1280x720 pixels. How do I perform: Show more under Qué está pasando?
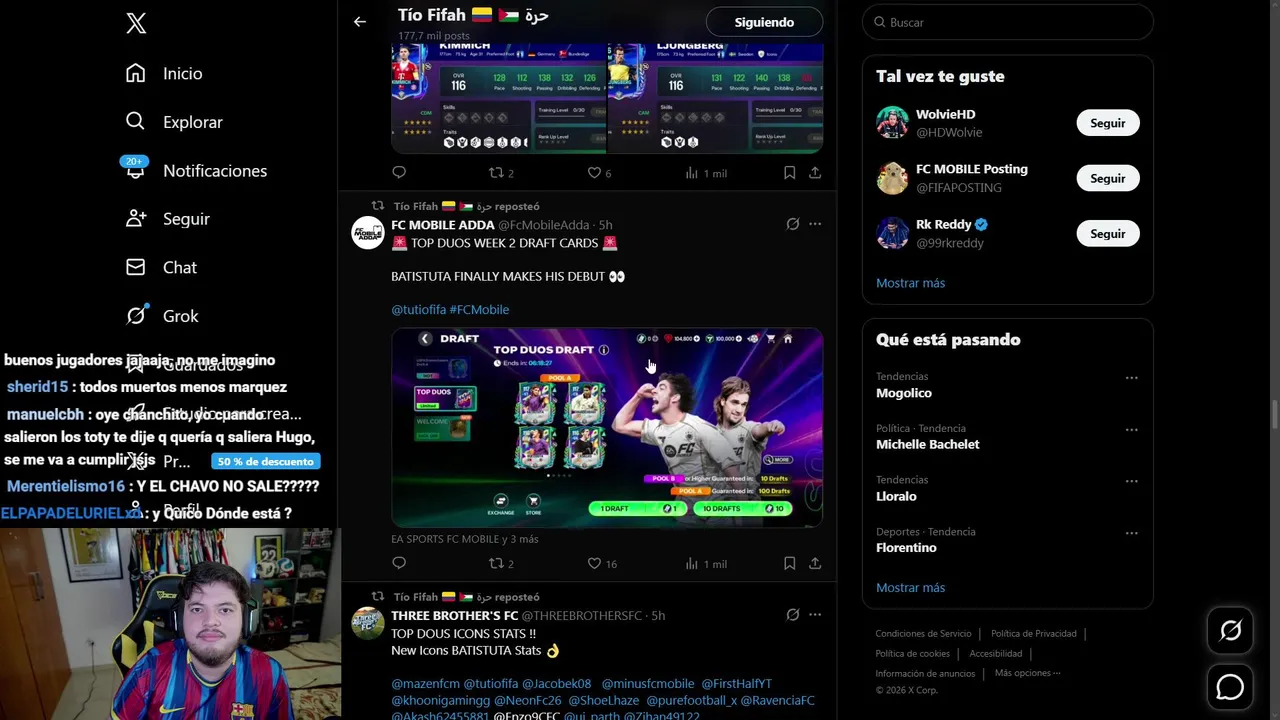pos(910,588)
